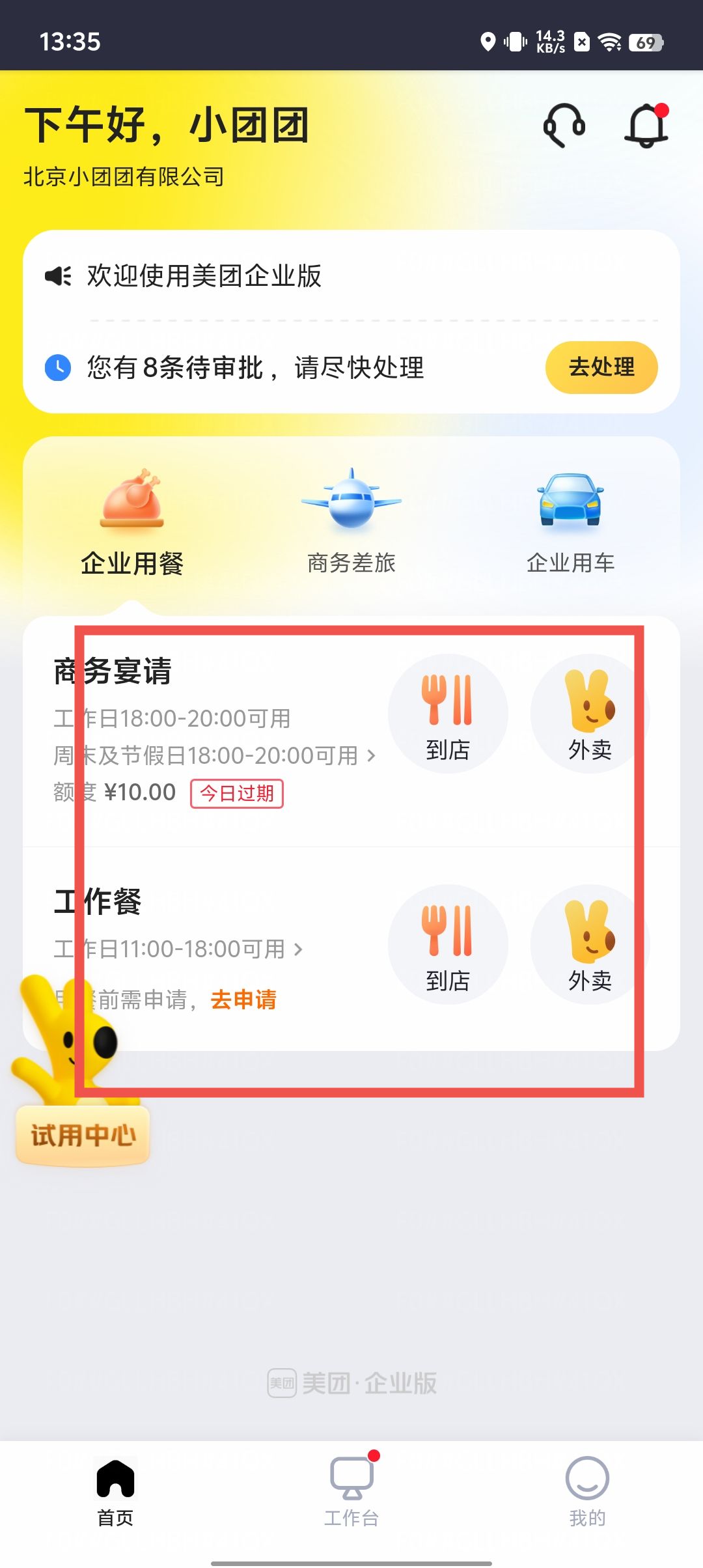
Task: Open 外卖 under 工作餐
Action: coord(590,944)
